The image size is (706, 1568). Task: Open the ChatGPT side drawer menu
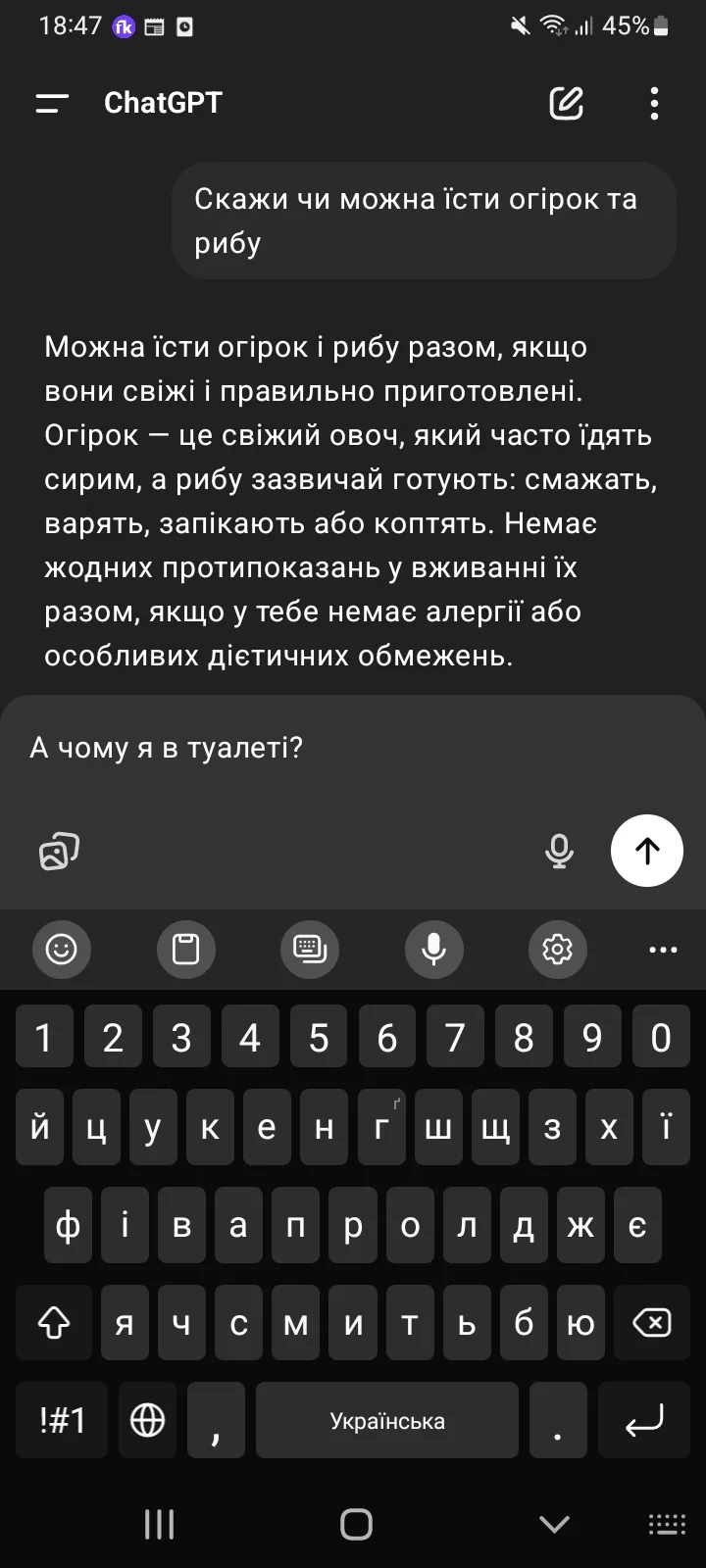(52, 103)
